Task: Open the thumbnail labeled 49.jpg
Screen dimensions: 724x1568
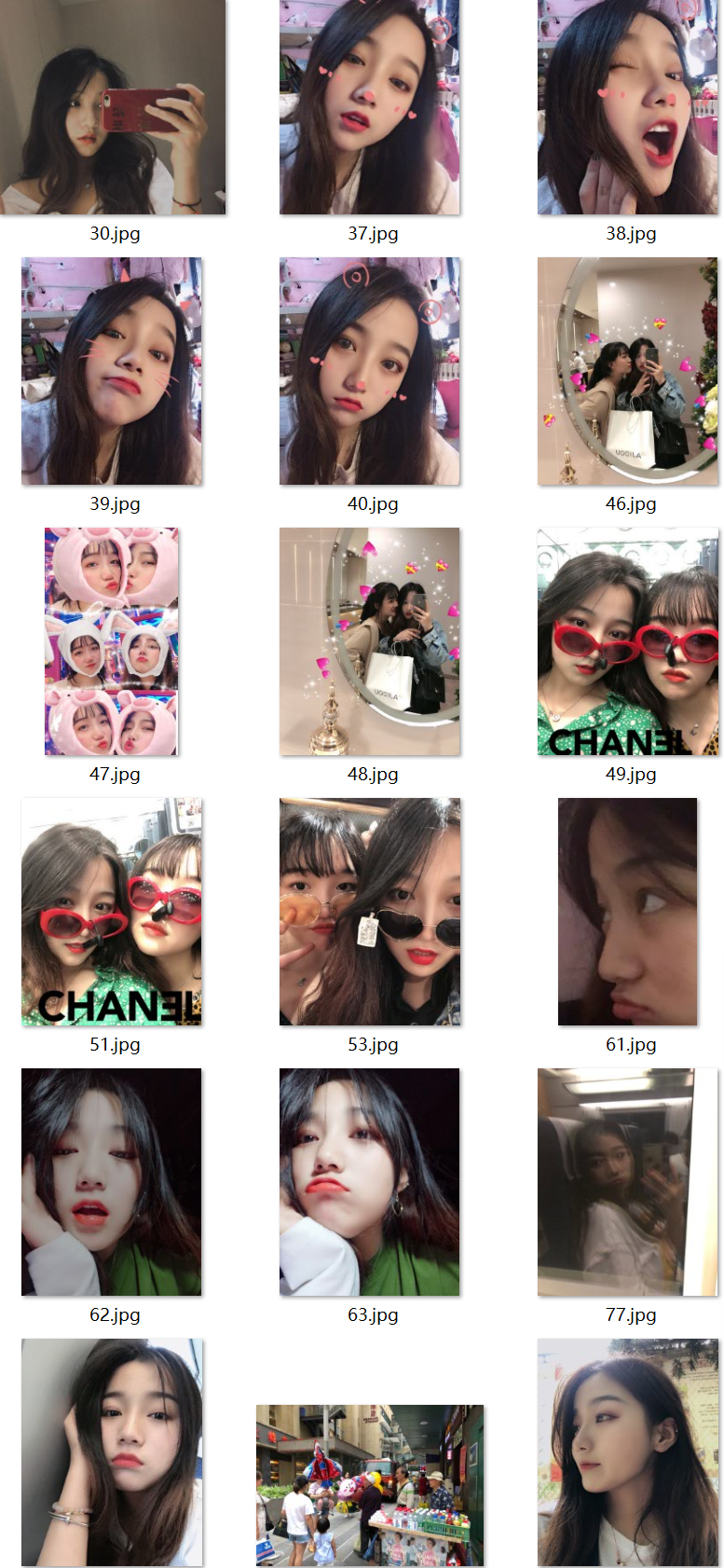Action: coord(627,641)
